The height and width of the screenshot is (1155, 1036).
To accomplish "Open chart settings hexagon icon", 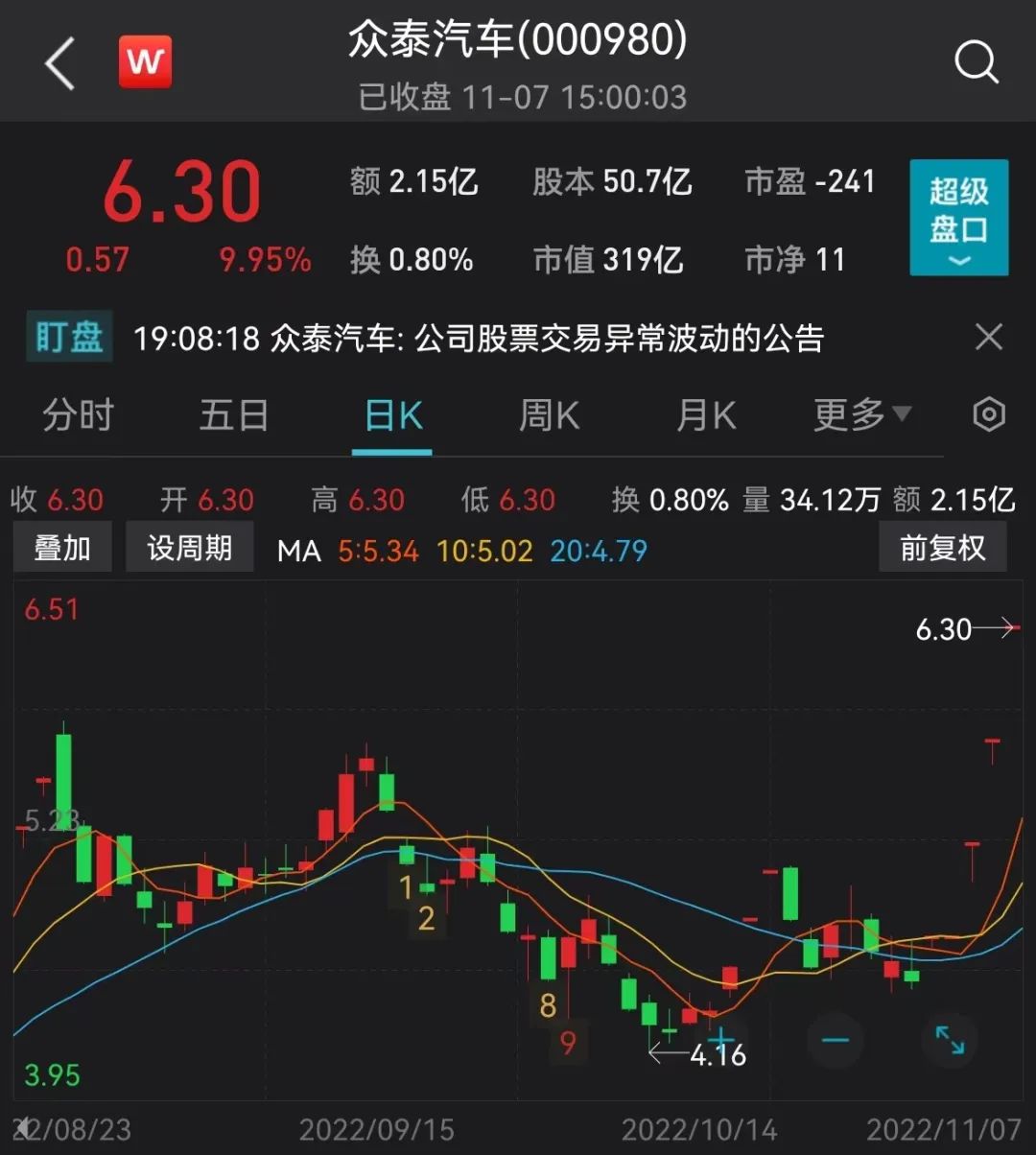I will pos(989,415).
